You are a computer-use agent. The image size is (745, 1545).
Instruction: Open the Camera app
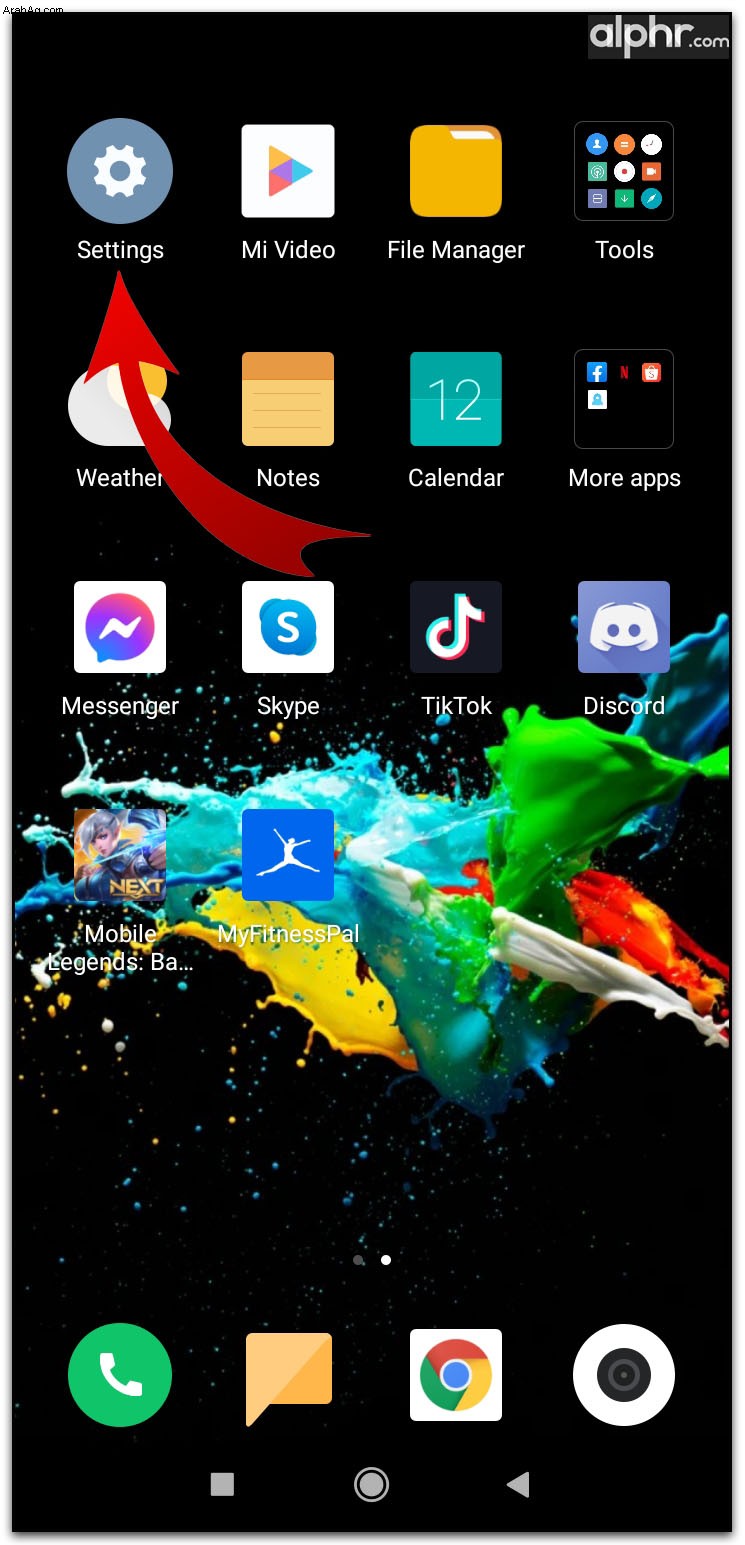[x=624, y=1375]
